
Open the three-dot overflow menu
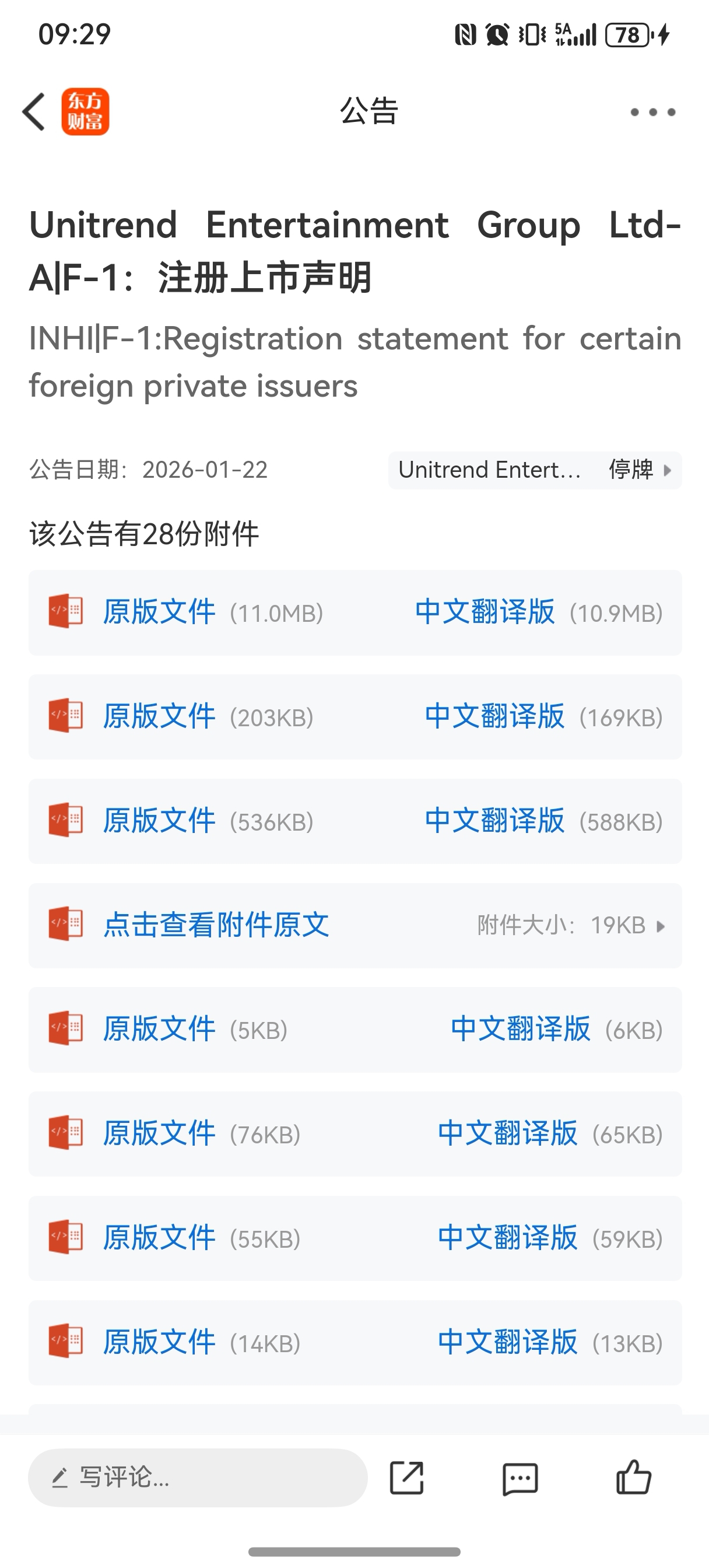pos(651,112)
